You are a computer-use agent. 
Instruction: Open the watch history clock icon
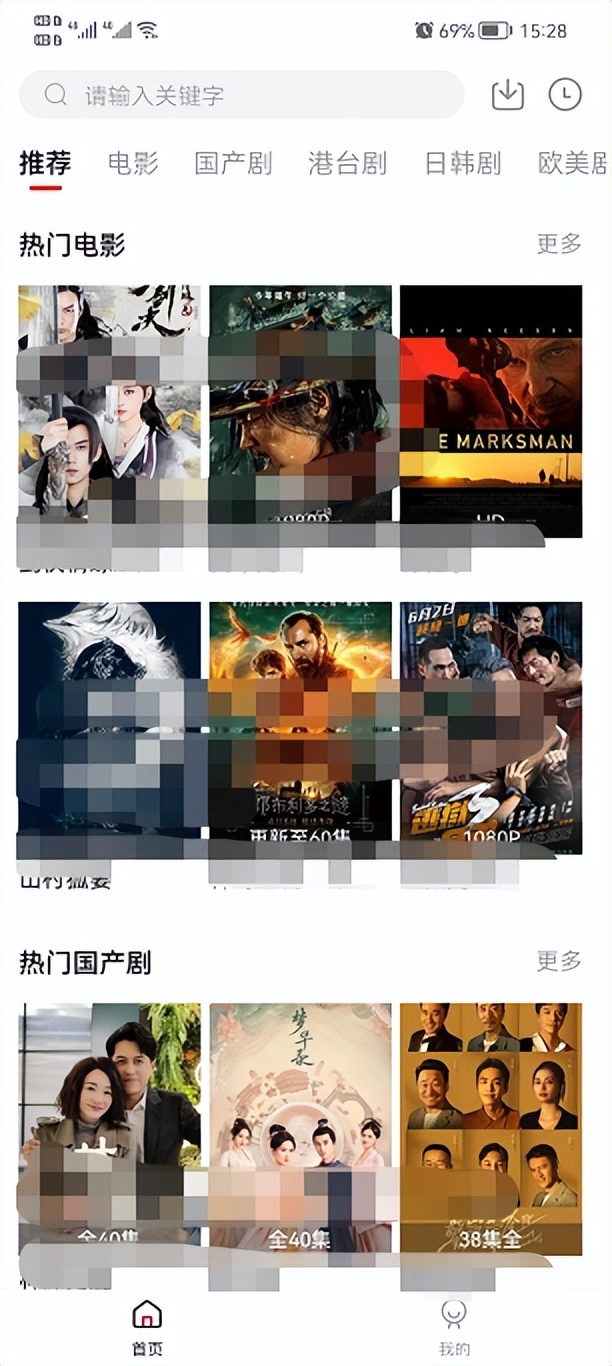(565, 95)
